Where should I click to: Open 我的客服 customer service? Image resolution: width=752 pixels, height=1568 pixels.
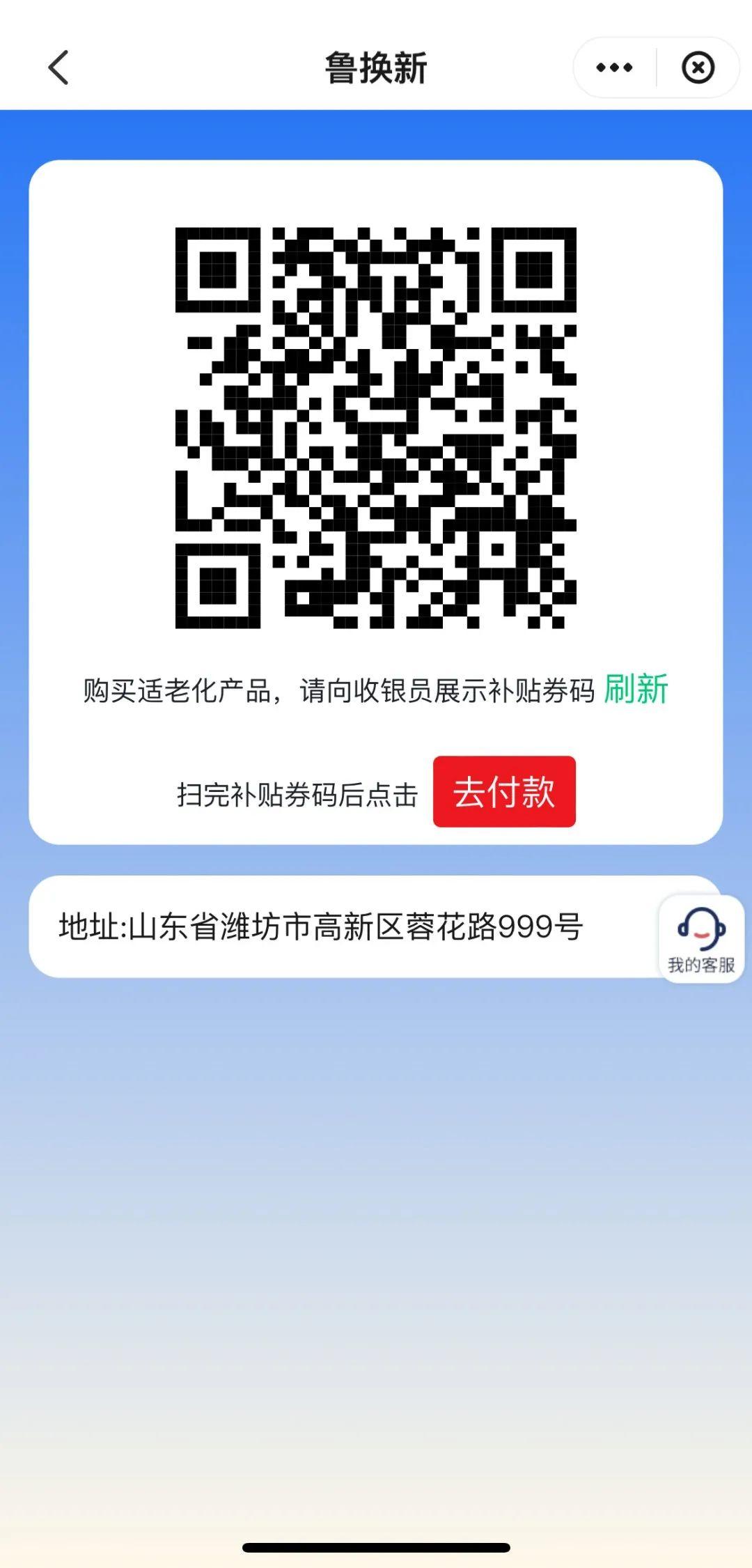tap(701, 939)
